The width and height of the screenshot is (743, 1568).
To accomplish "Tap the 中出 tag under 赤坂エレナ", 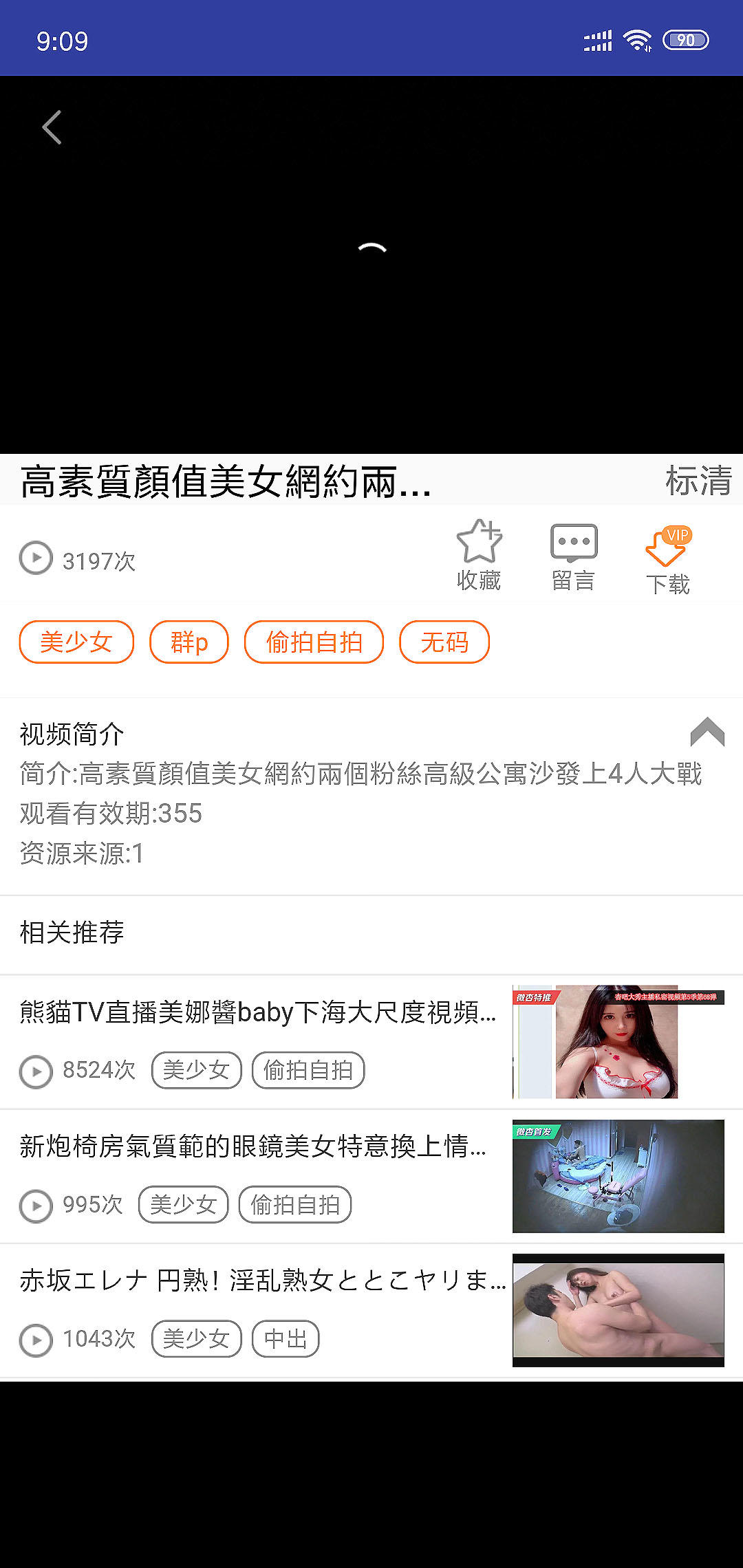I will click(286, 1338).
